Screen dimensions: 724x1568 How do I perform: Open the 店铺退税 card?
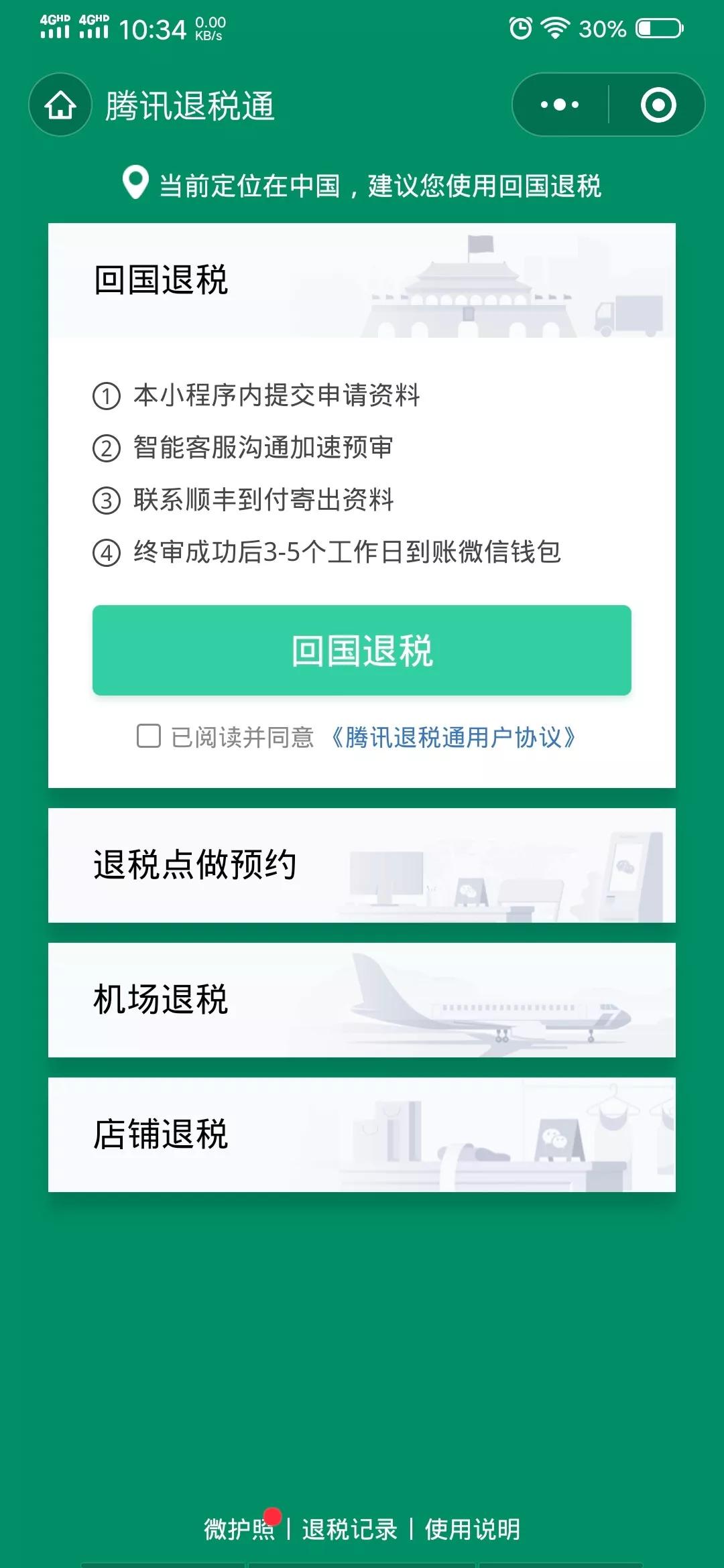[362, 1134]
